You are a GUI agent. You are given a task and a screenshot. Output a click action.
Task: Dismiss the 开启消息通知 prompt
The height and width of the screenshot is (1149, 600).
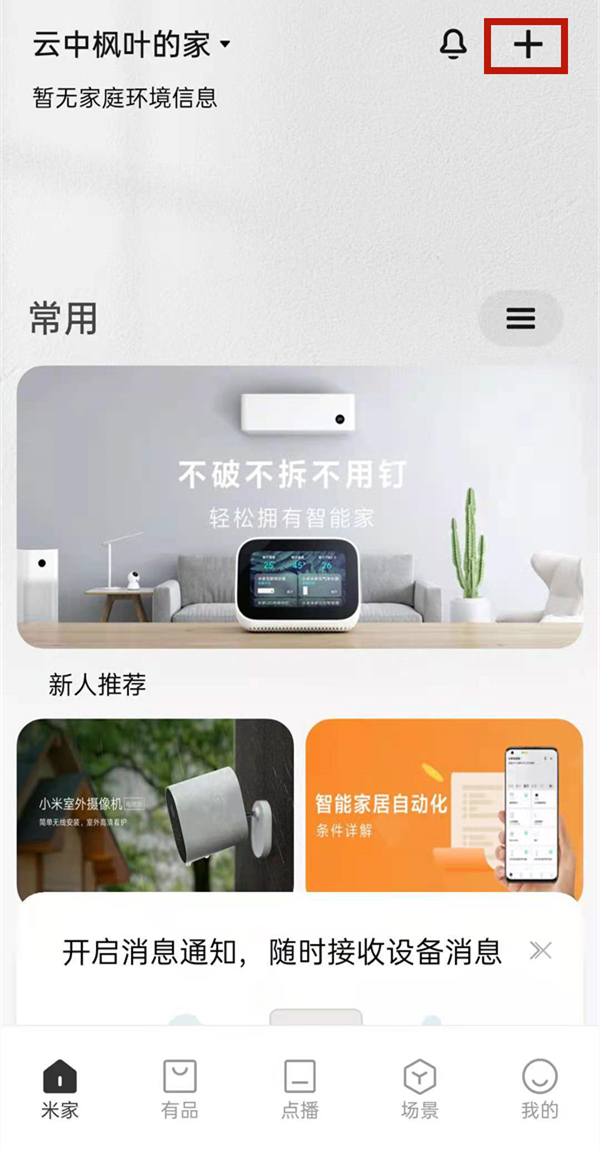pos(541,950)
